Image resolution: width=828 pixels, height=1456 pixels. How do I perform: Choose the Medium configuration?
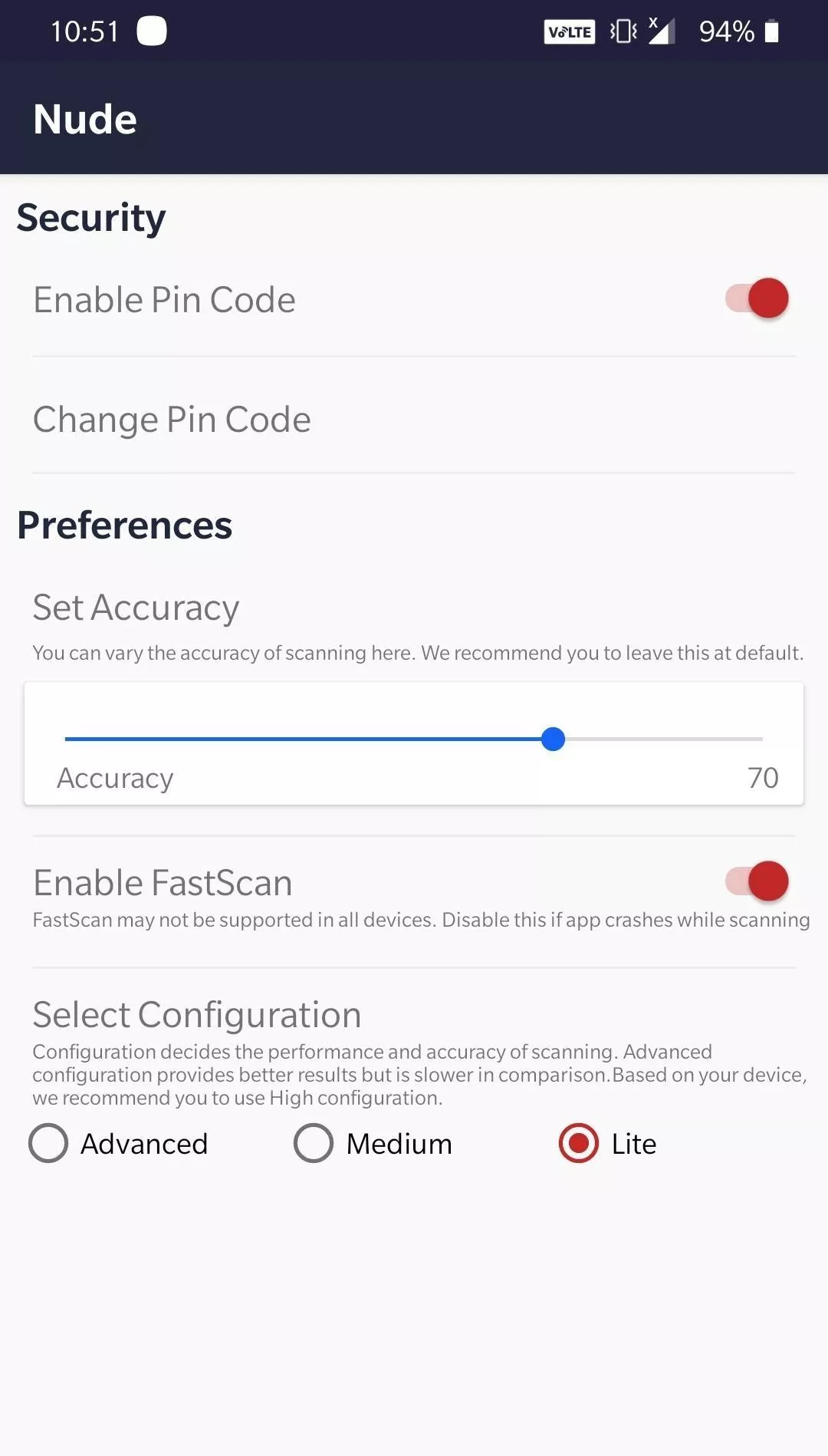373,1143
